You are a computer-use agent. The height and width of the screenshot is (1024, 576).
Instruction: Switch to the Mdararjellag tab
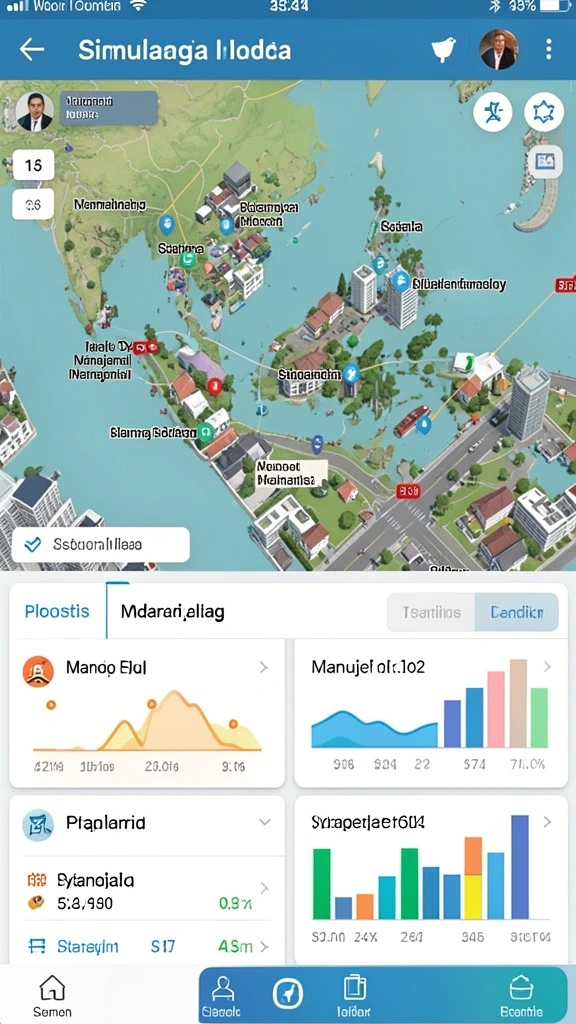pos(172,612)
